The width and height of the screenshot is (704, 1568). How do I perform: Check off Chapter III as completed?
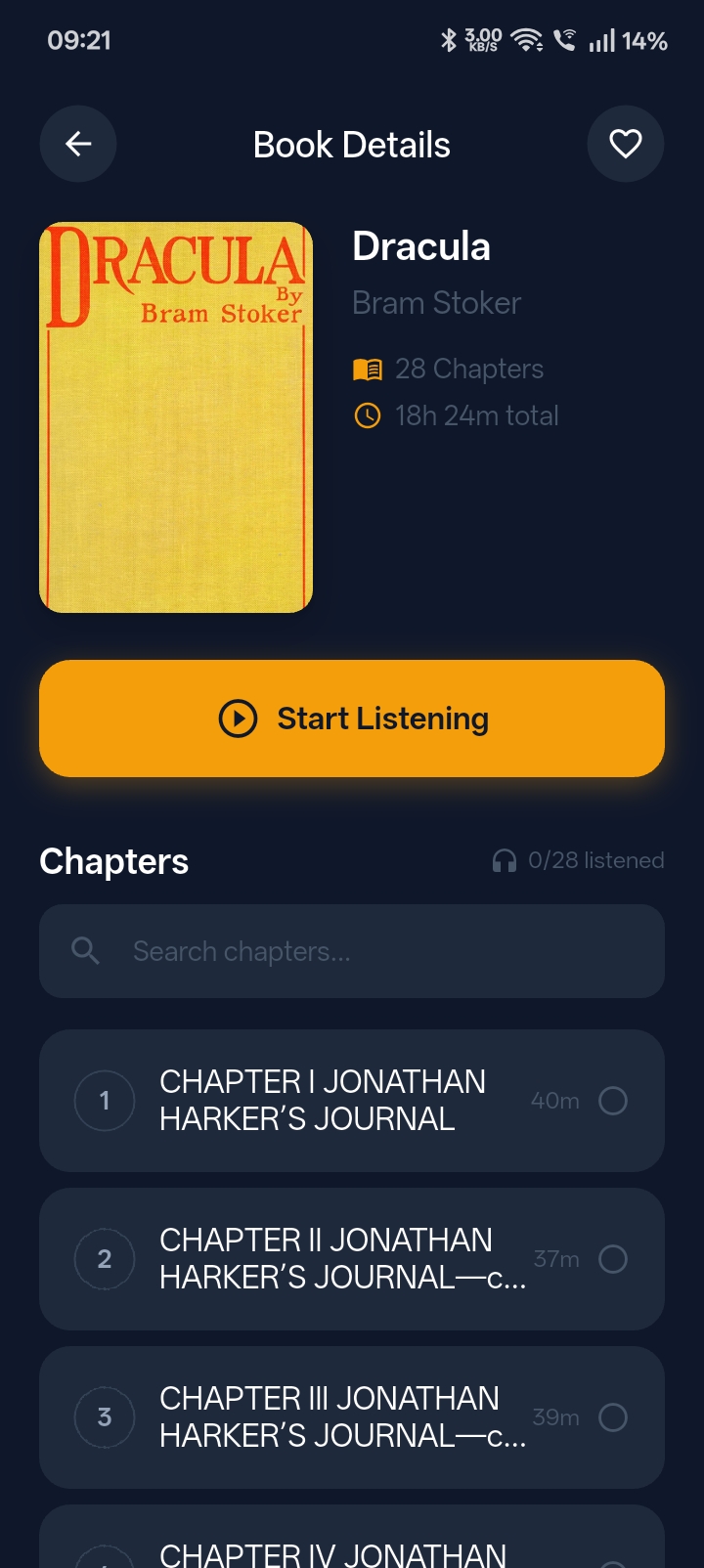tap(614, 1417)
